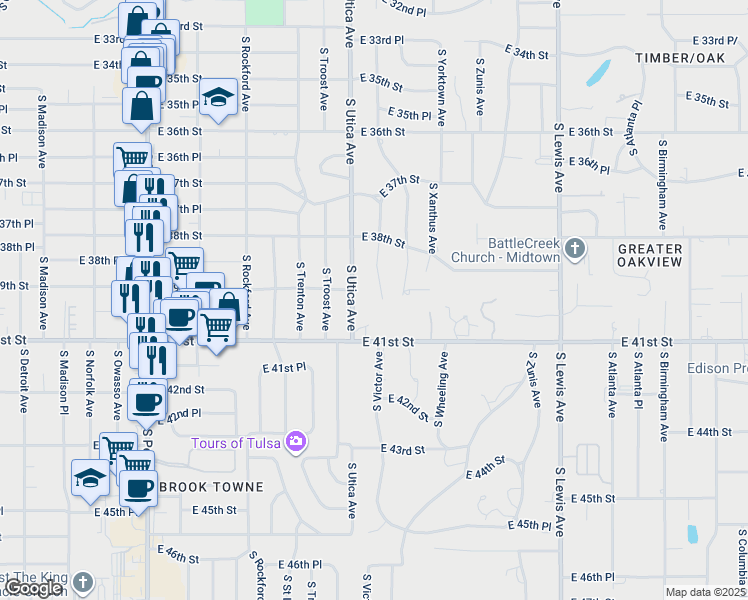This screenshot has width=748, height=600.
Task: Select the Tours of Tulsa camera marker
Action: pos(295,441)
